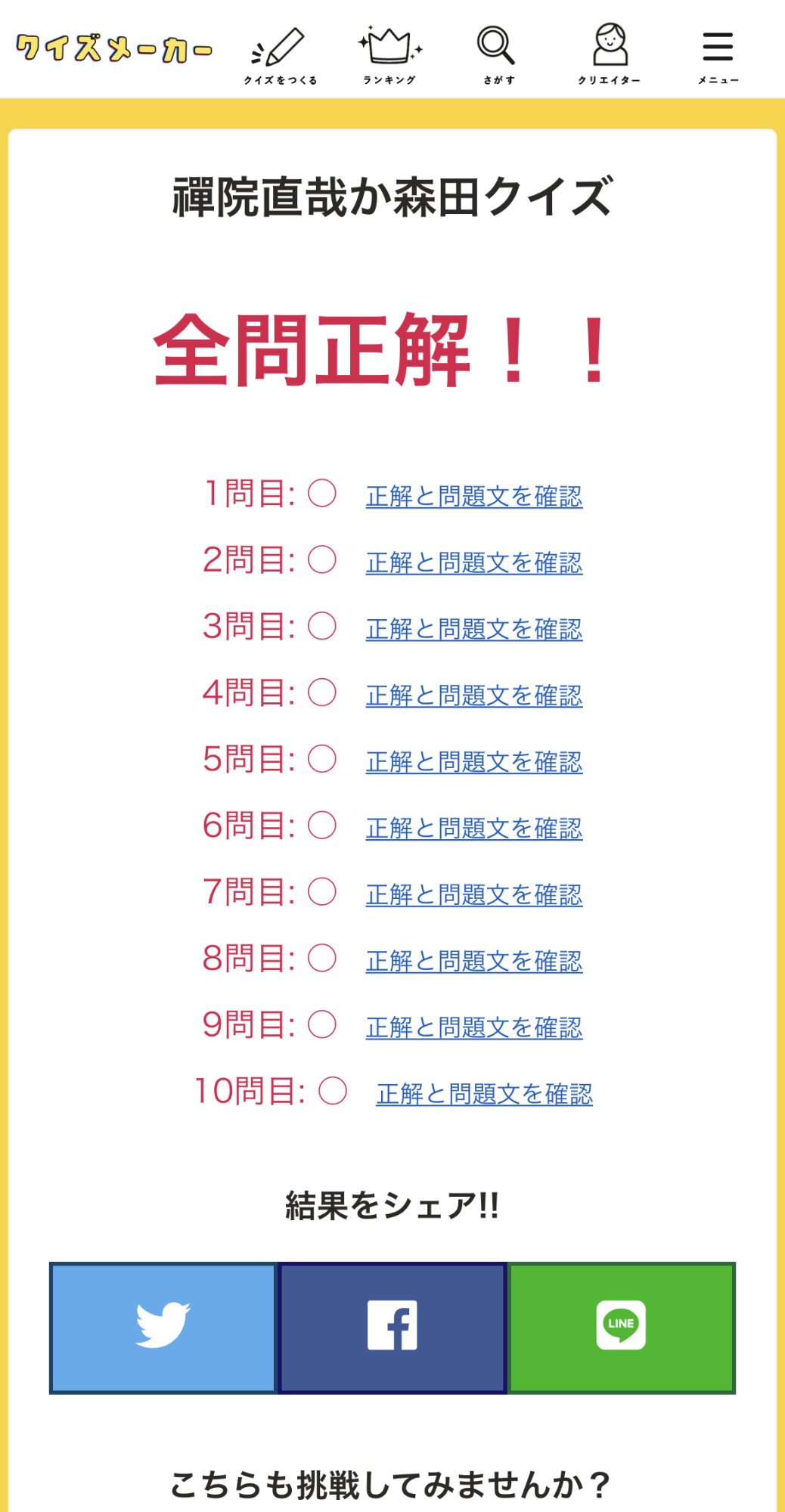The width and height of the screenshot is (785, 1512).
Task: Open the クイズメーカー home logo
Action: 114,48
